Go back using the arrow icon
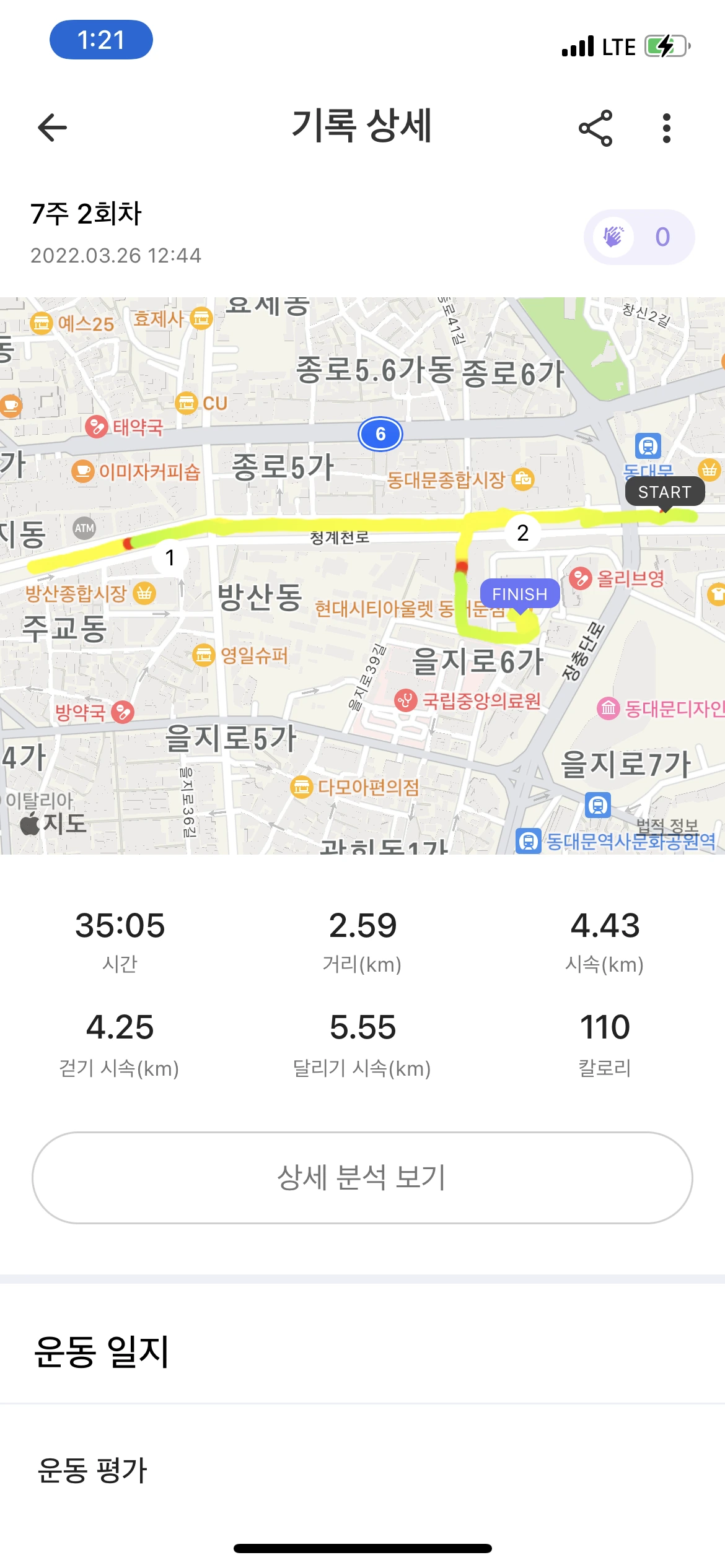The width and height of the screenshot is (725, 1568). click(x=52, y=128)
